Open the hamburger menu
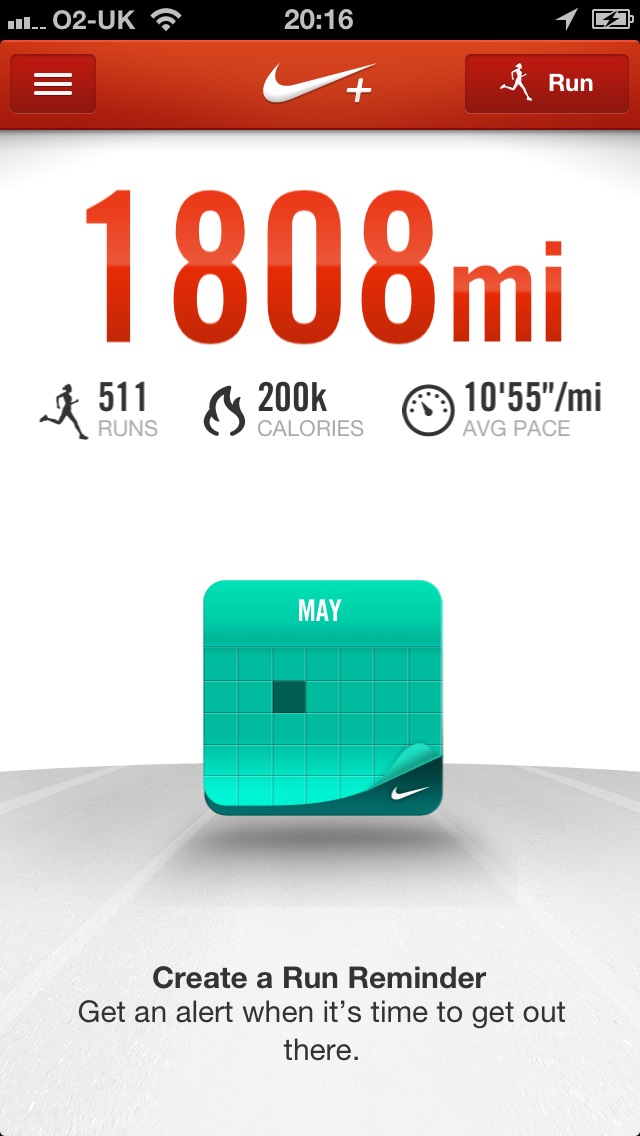The height and width of the screenshot is (1136, 640). (53, 84)
